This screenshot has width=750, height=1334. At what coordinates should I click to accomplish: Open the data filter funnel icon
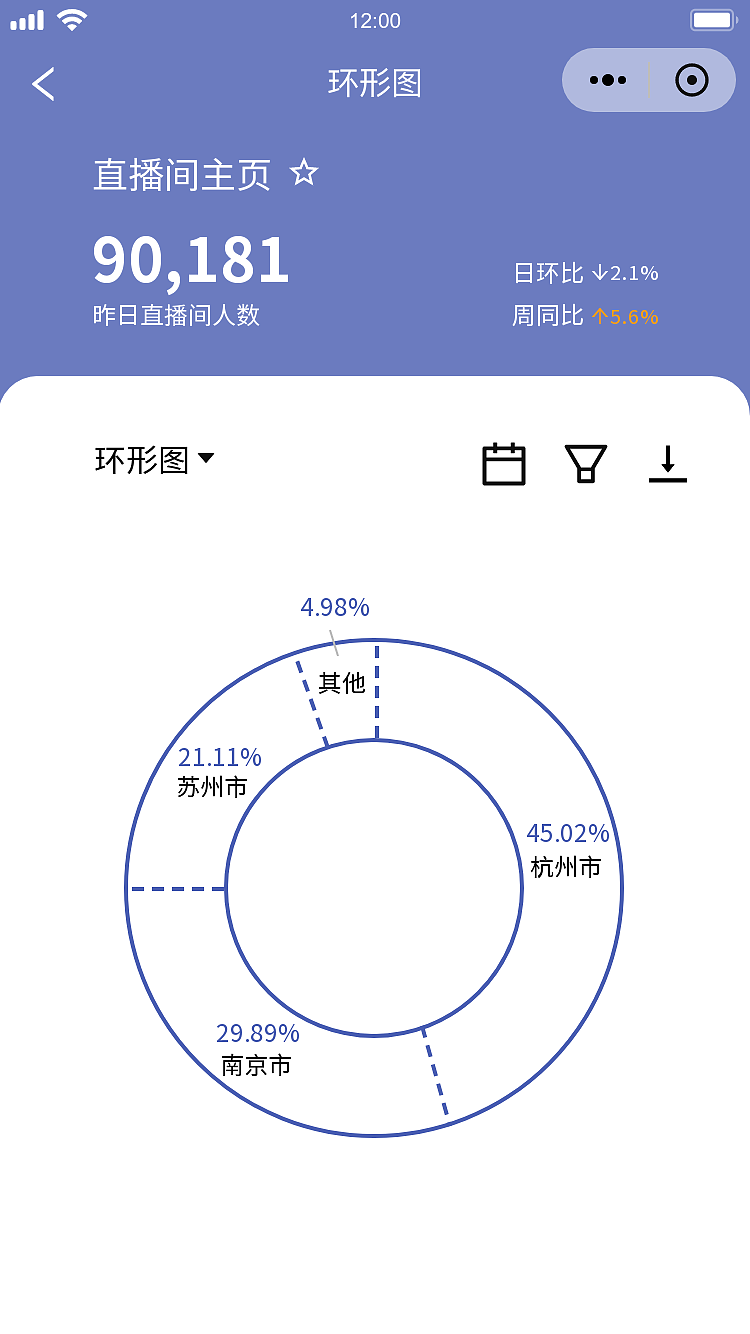(585, 463)
